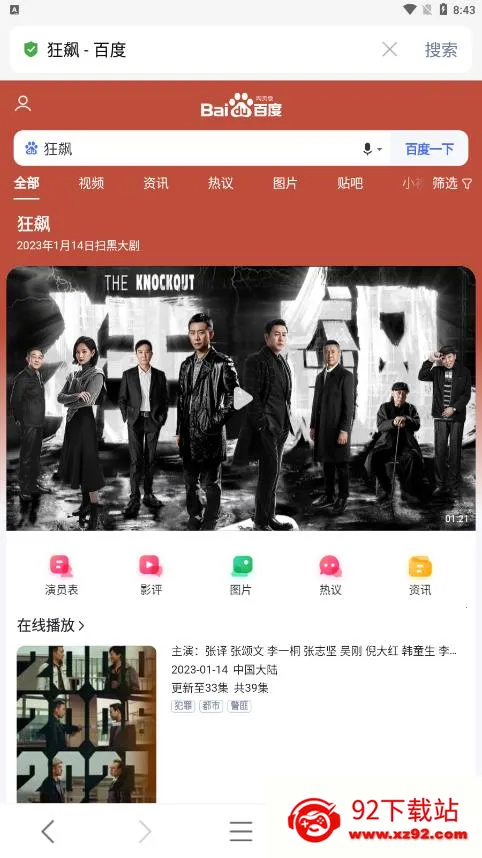Image resolution: width=482 pixels, height=858 pixels.
Task: Open the browser menu button
Action: click(241, 831)
